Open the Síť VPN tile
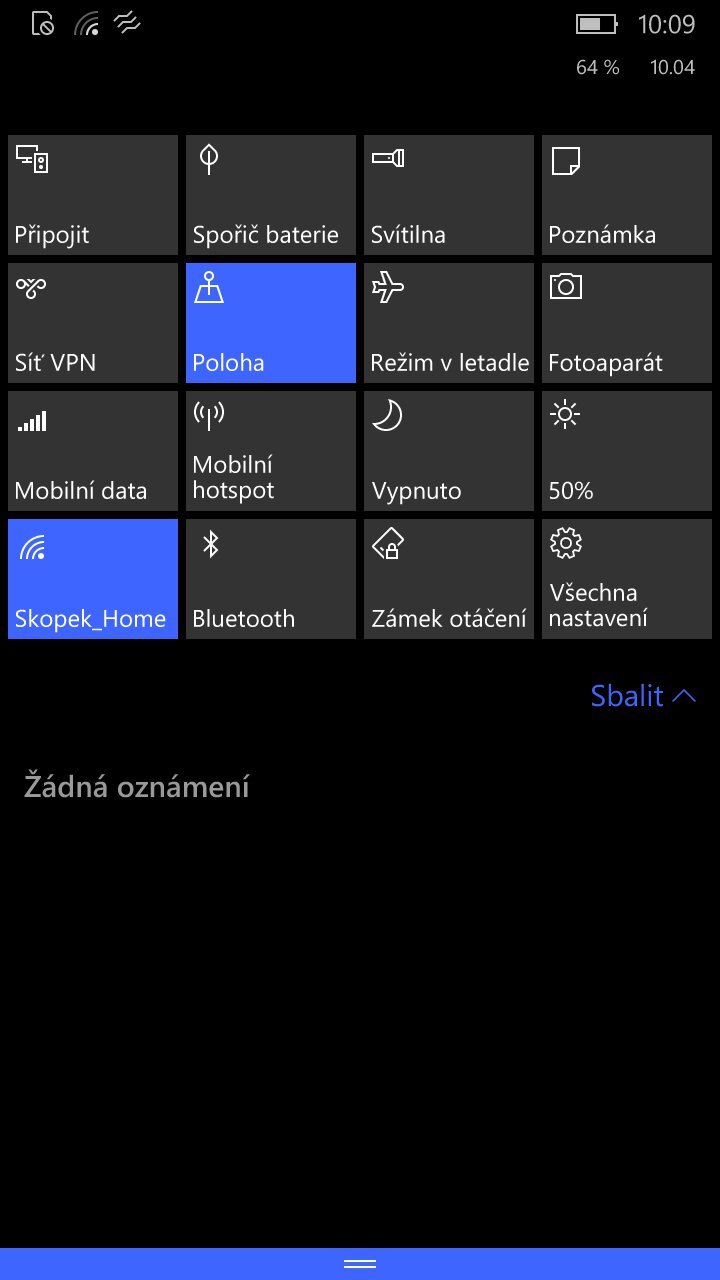This screenshot has width=720, height=1280. coord(92,322)
